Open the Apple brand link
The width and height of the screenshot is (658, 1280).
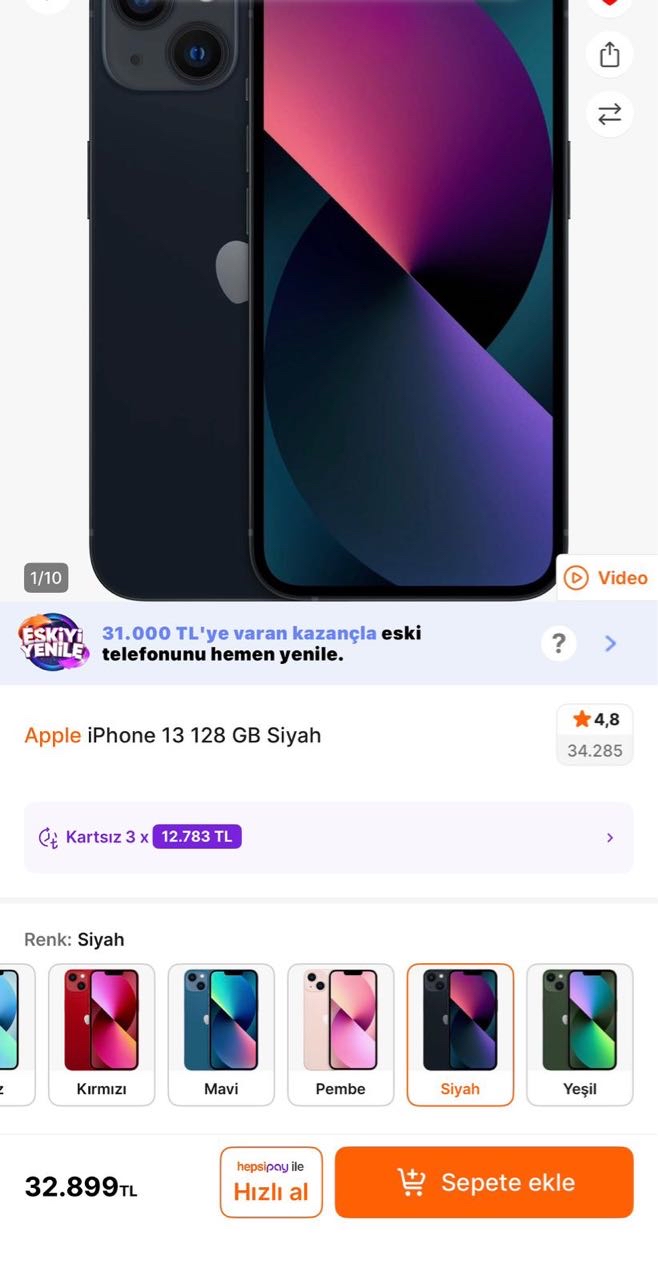tap(52, 735)
